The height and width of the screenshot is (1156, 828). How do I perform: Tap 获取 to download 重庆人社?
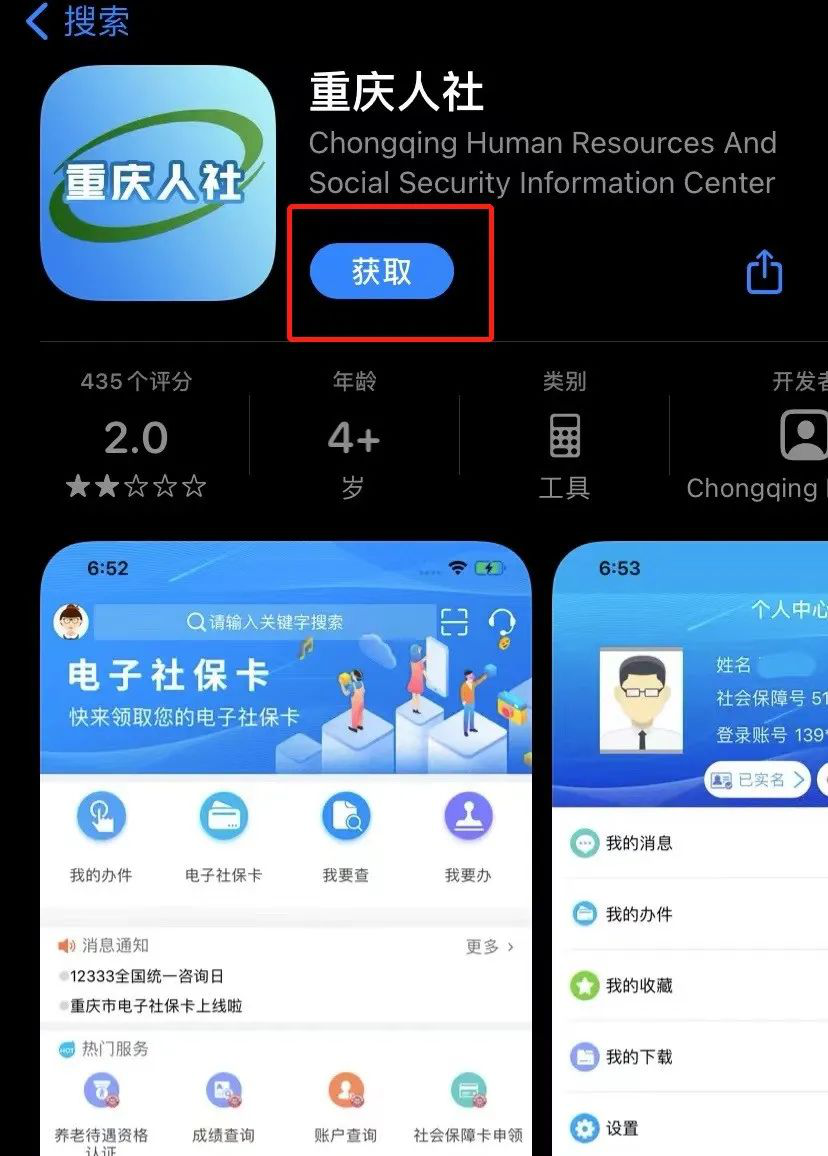click(x=382, y=272)
